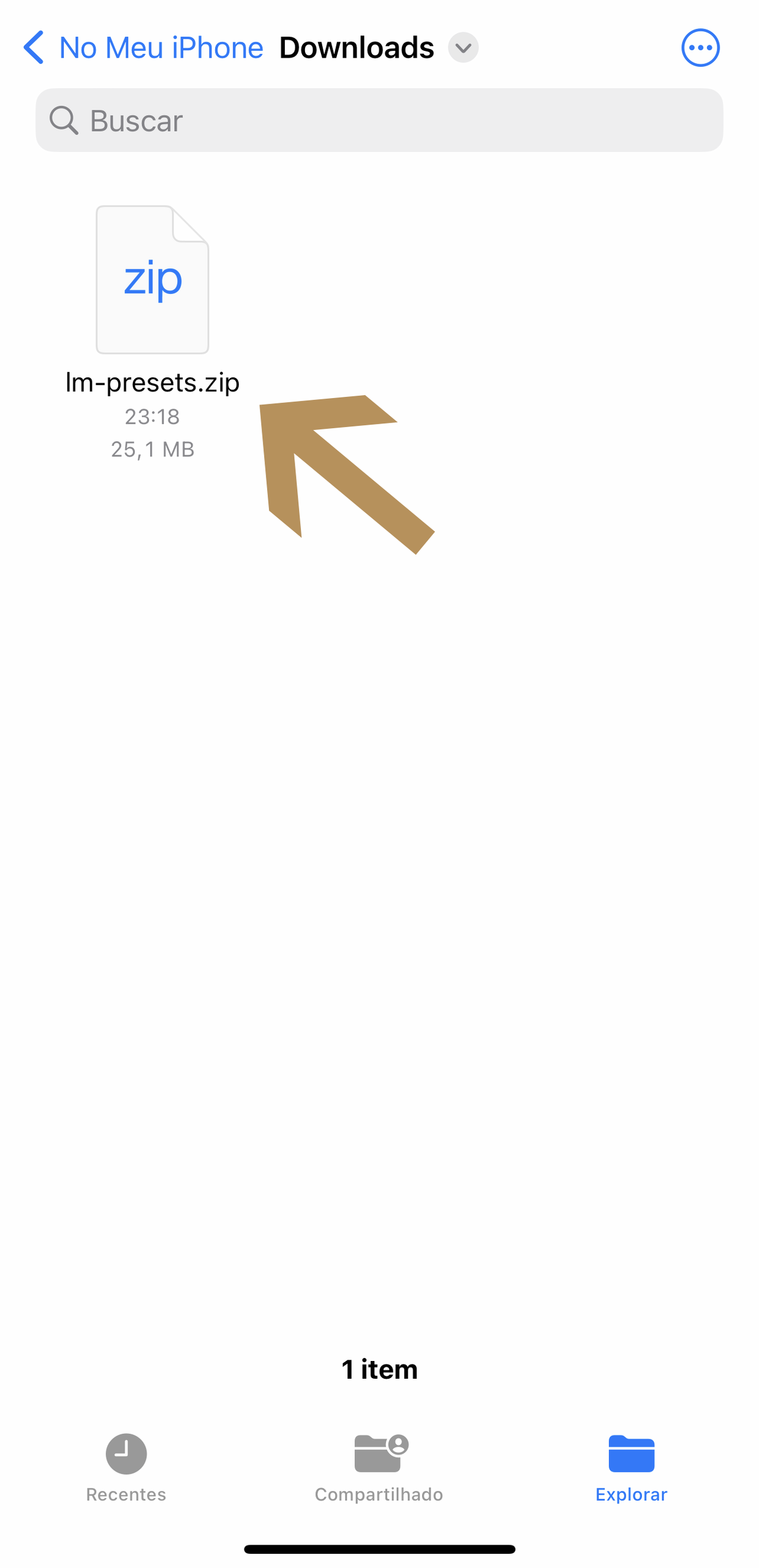This screenshot has width=759, height=1568.
Task: Expand the Downloads folder dropdown
Action: click(463, 48)
